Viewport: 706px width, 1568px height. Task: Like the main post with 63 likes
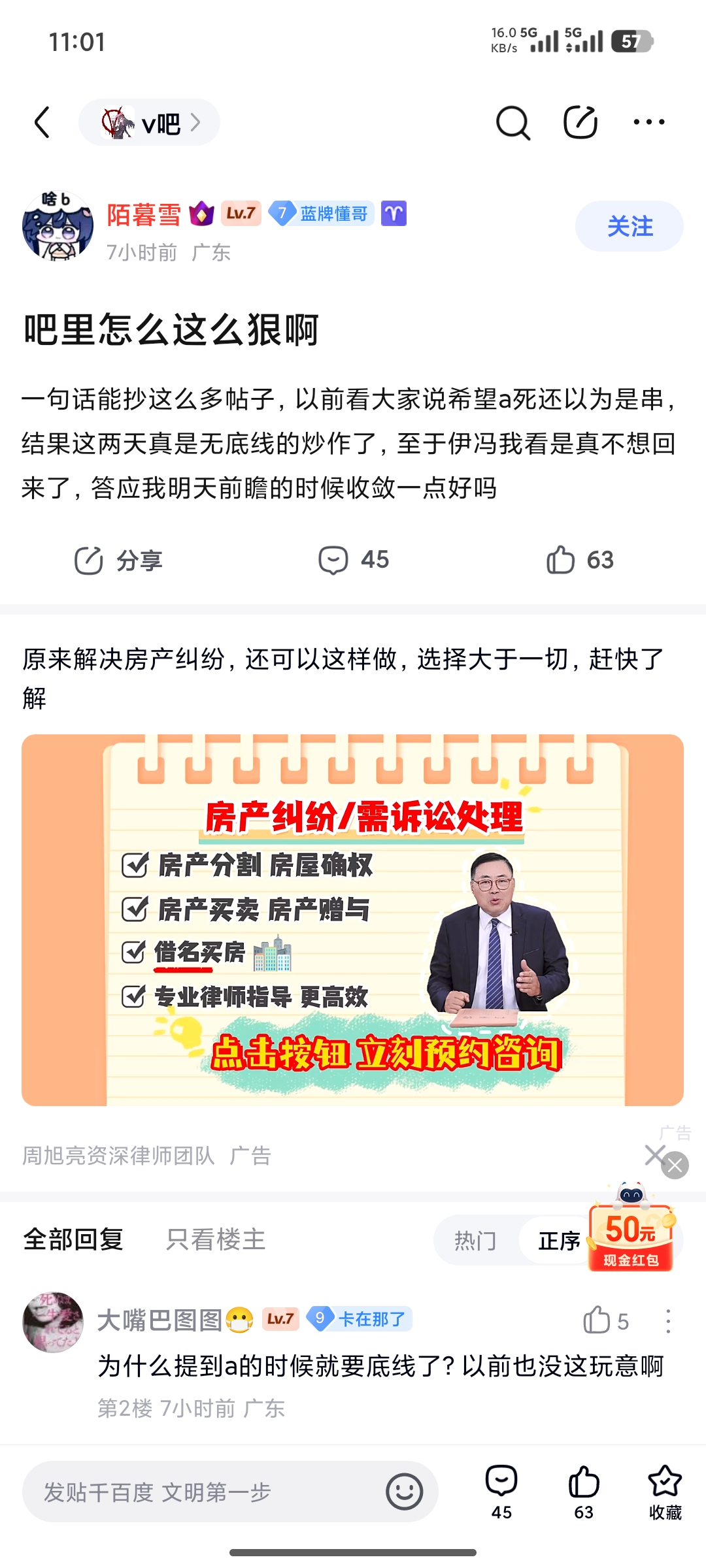[x=579, y=560]
